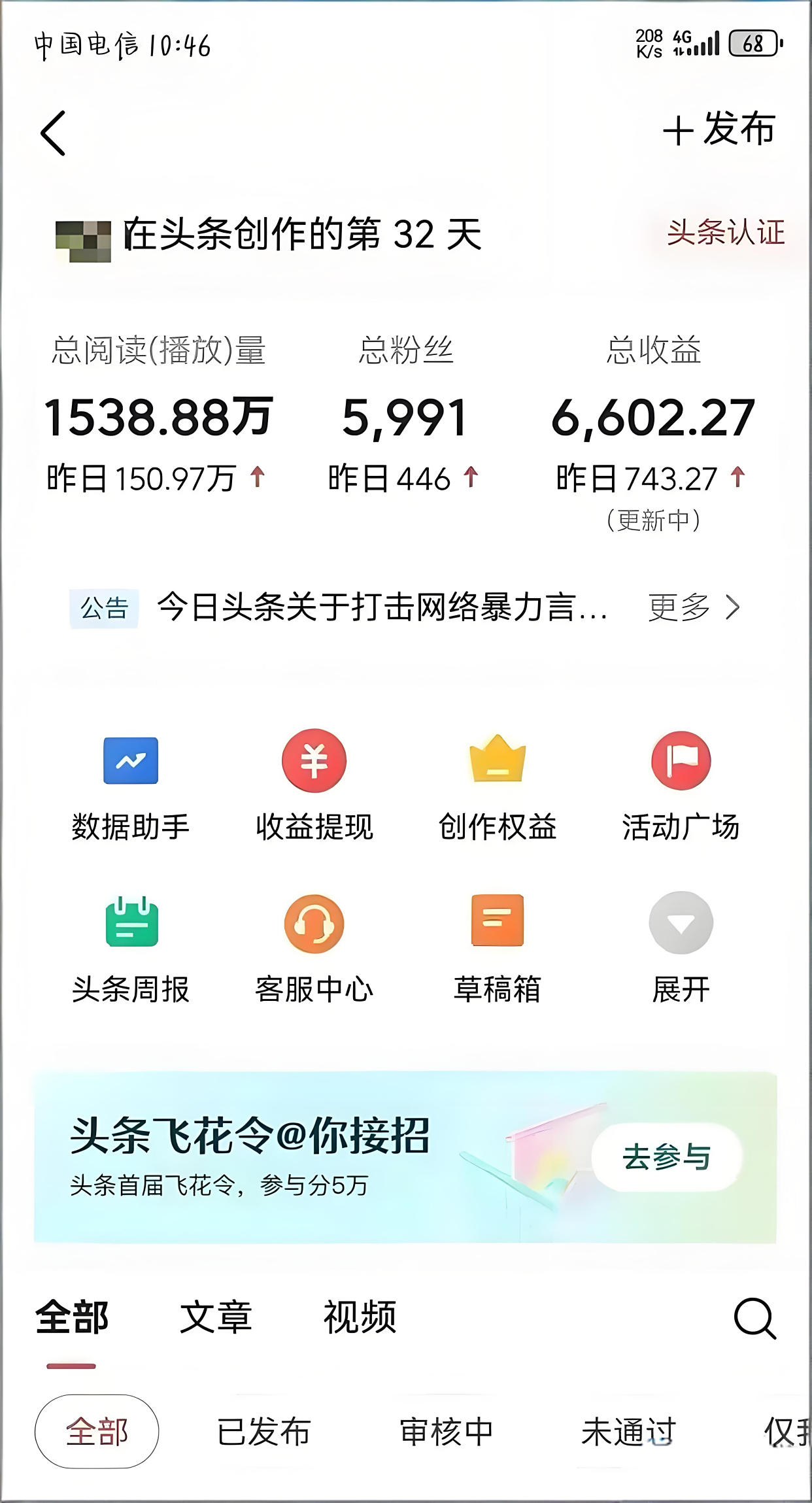Switch to the 文章 tab

pyautogui.click(x=216, y=1317)
